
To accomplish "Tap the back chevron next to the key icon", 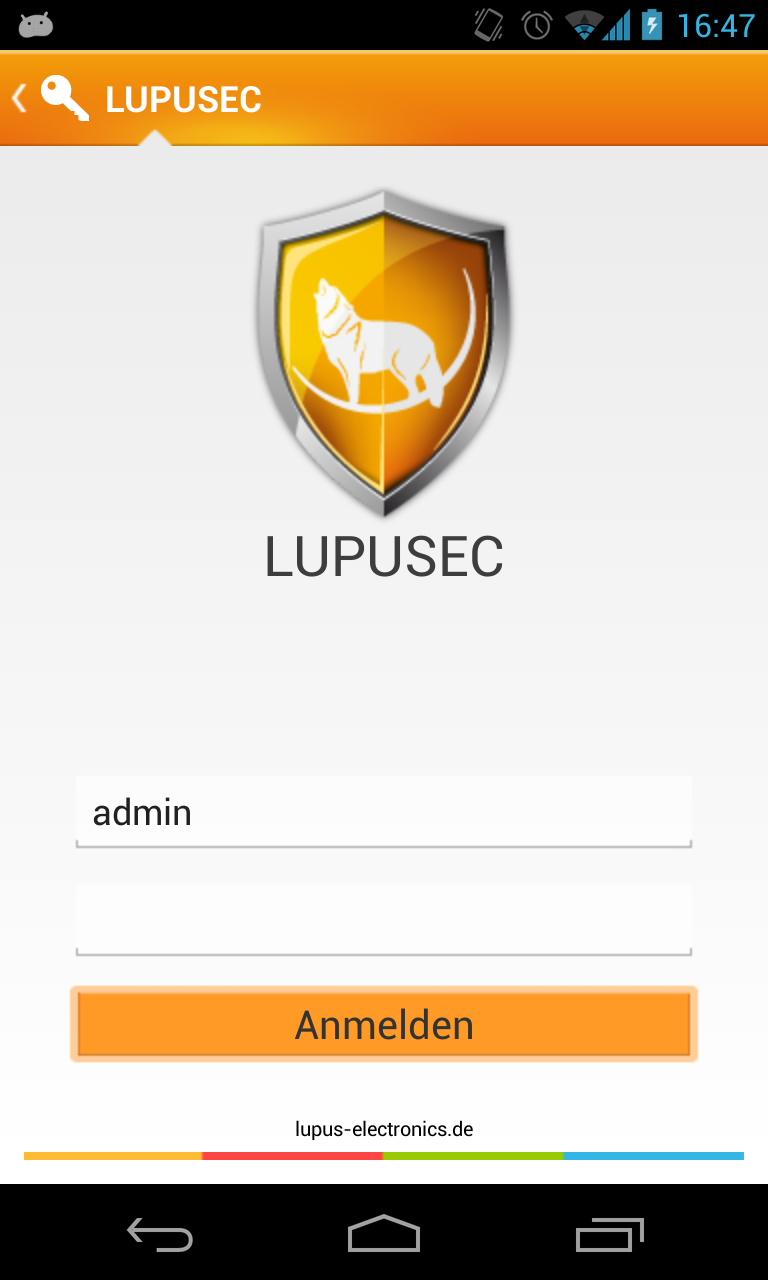I will tap(16, 97).
